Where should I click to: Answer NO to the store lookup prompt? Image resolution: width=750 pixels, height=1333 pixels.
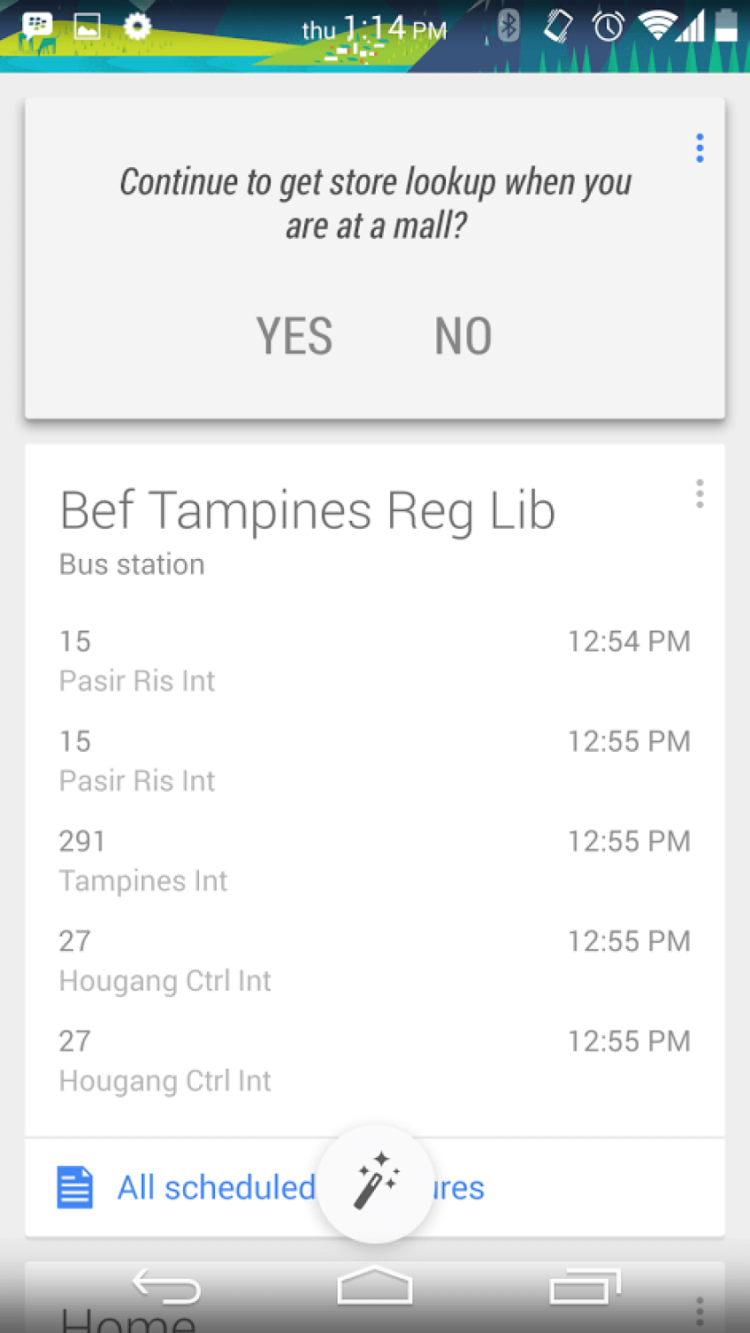pyautogui.click(x=463, y=336)
